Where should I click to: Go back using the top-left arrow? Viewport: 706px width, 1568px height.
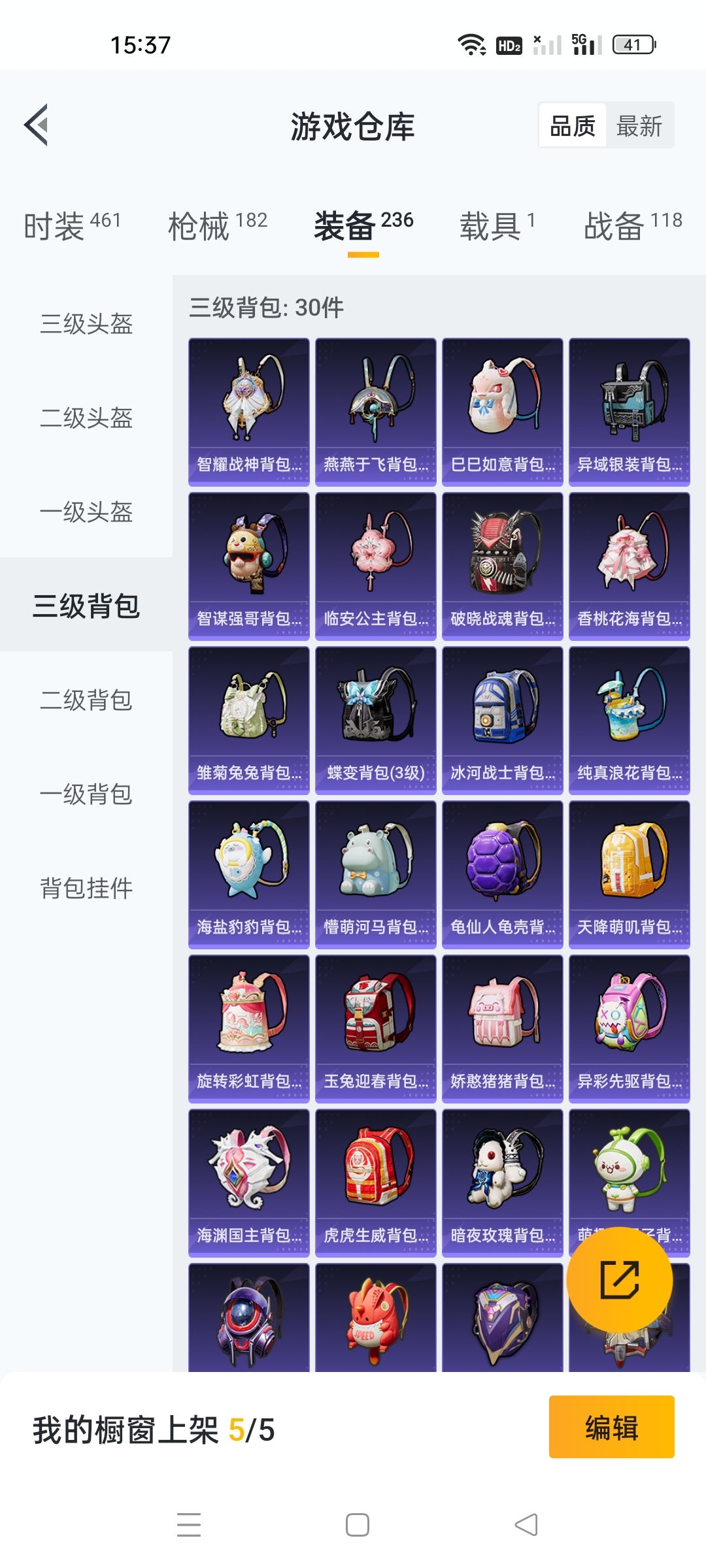[37, 125]
